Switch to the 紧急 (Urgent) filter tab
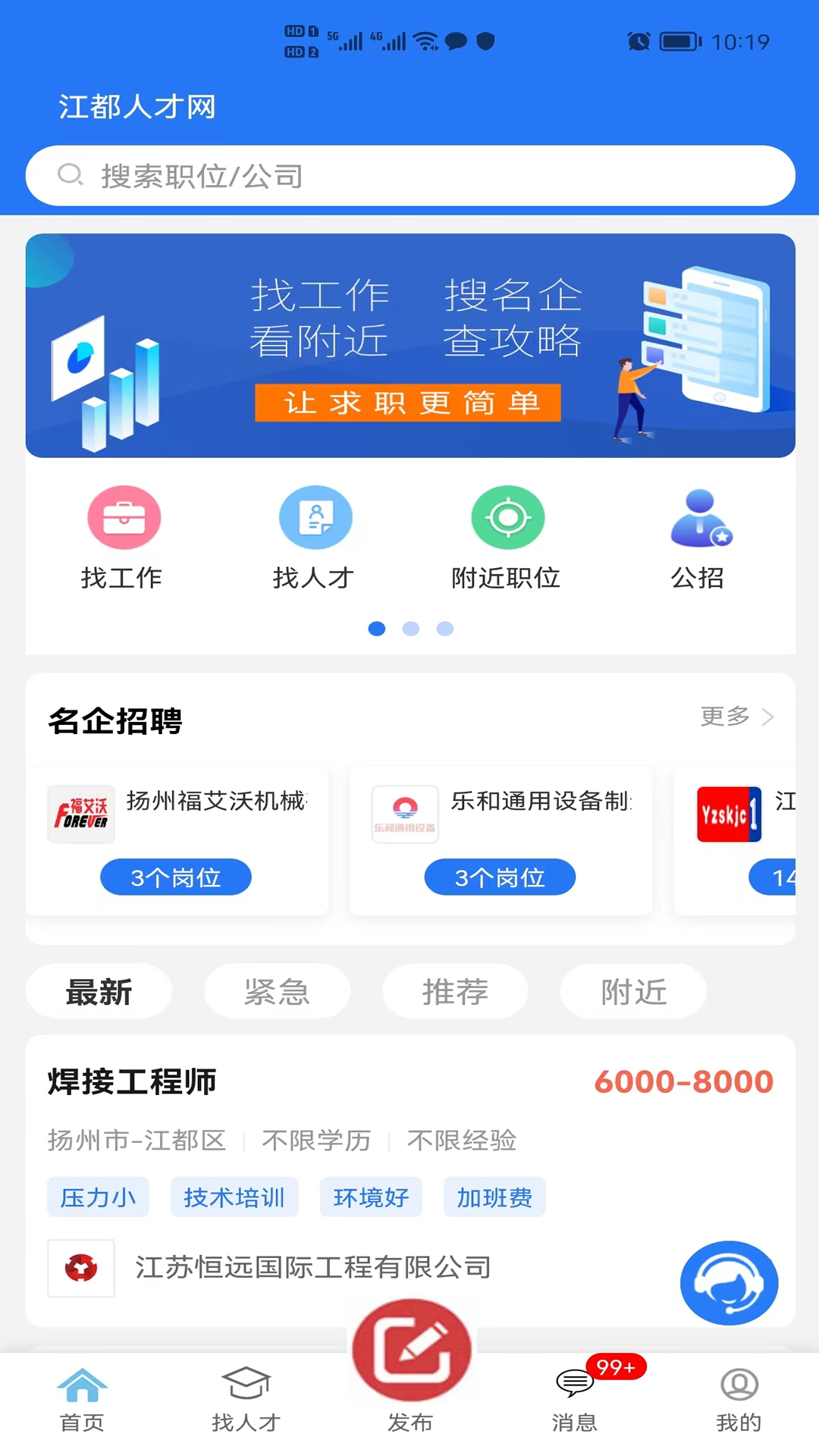Viewport: 819px width, 1456px height. pyautogui.click(x=278, y=991)
